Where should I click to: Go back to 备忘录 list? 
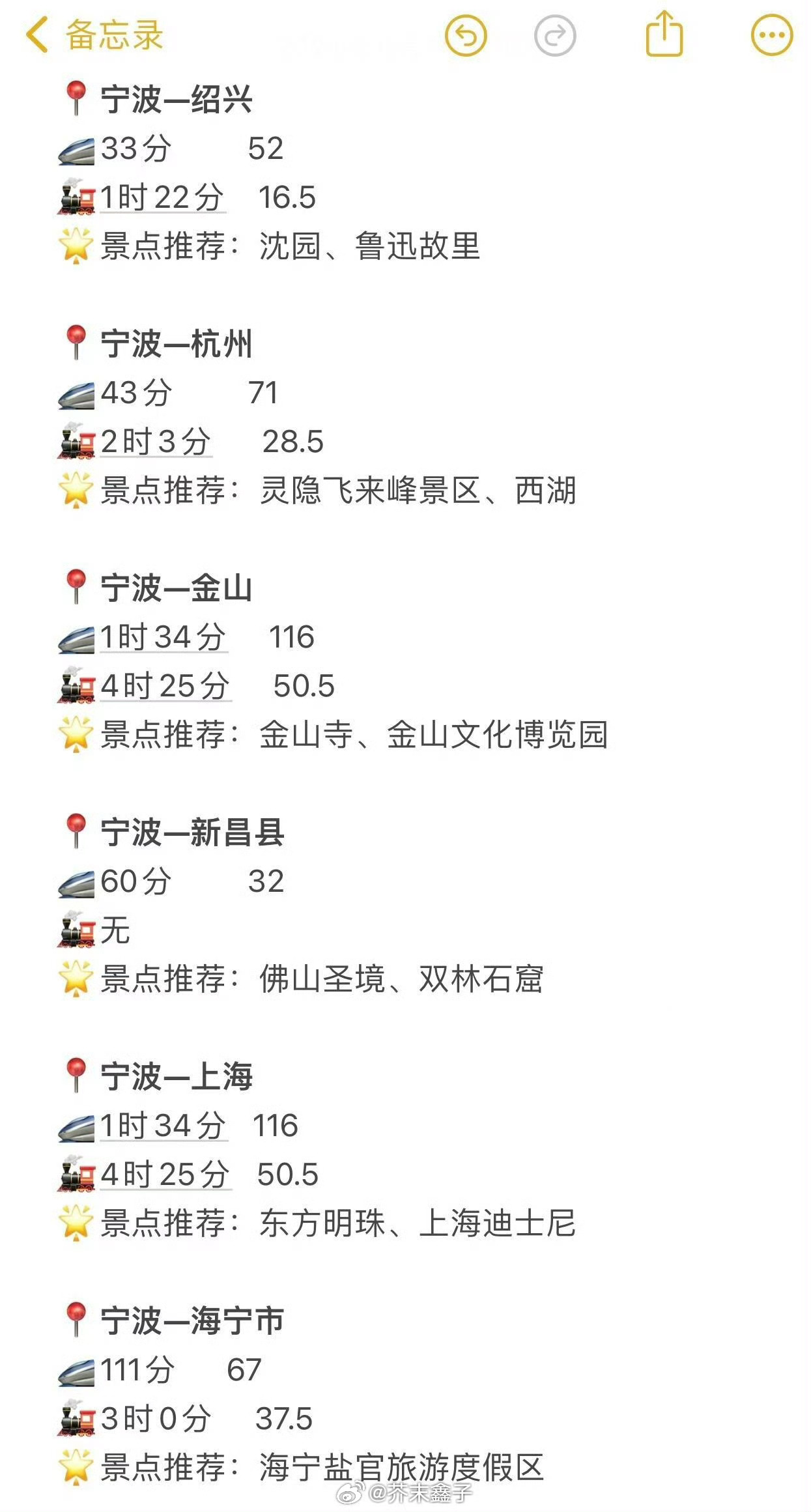click(78, 36)
